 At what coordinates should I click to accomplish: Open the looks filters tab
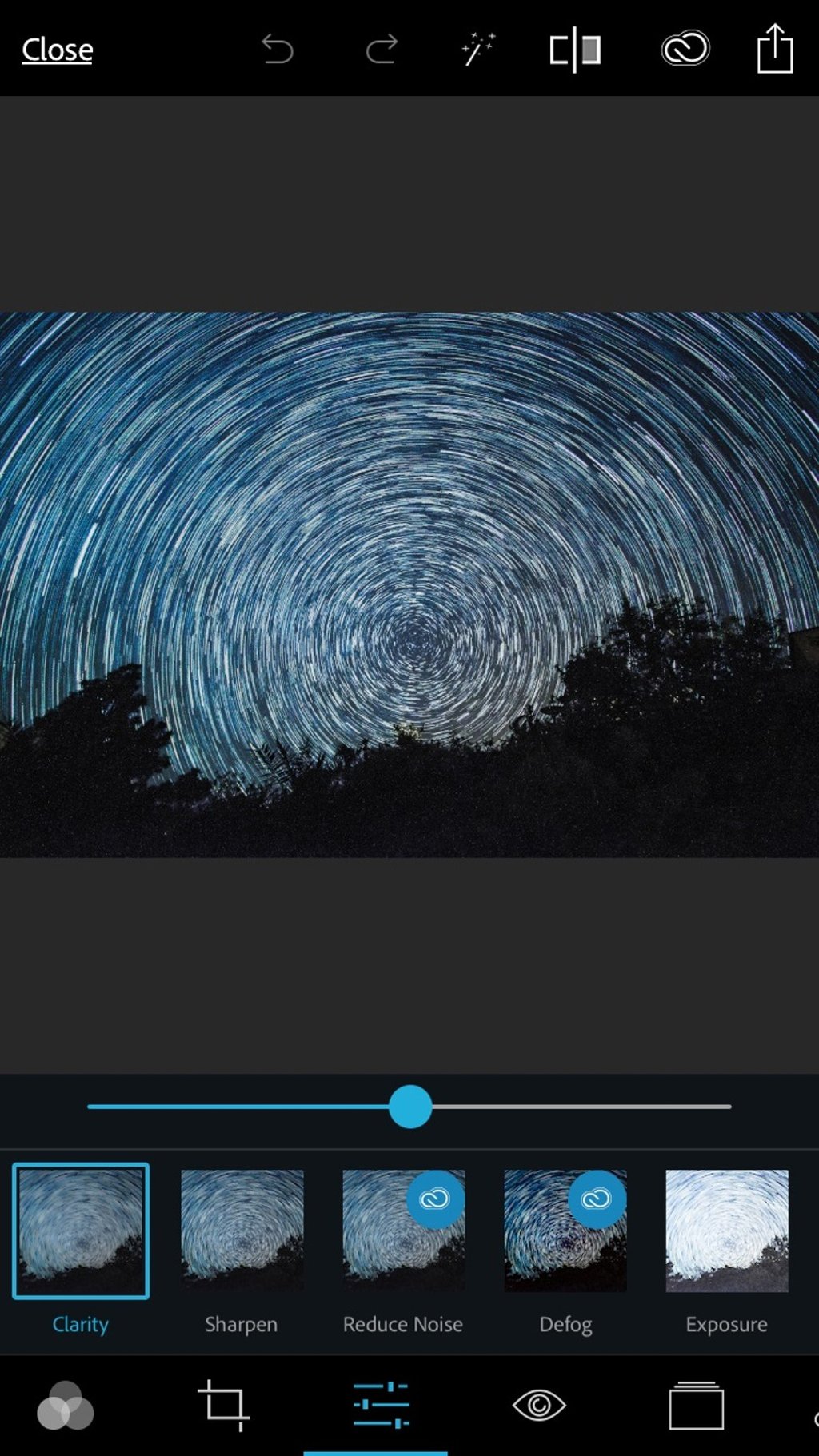pyautogui.click(x=66, y=1406)
